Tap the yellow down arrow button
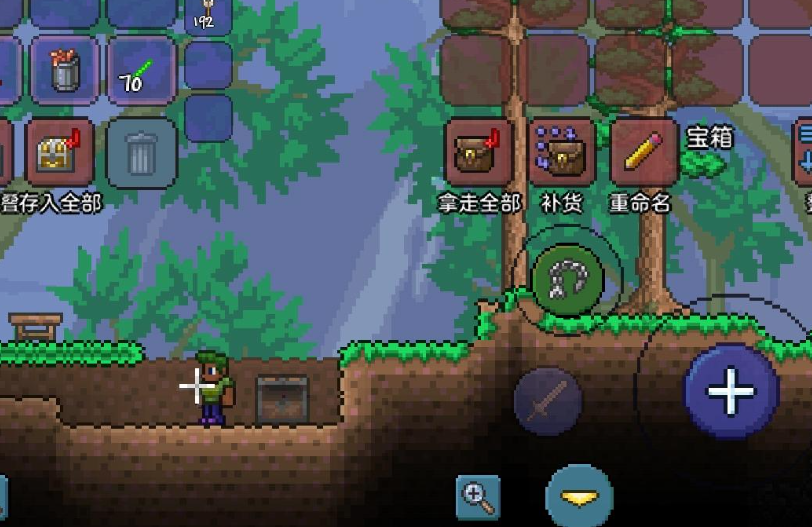 click(579, 497)
